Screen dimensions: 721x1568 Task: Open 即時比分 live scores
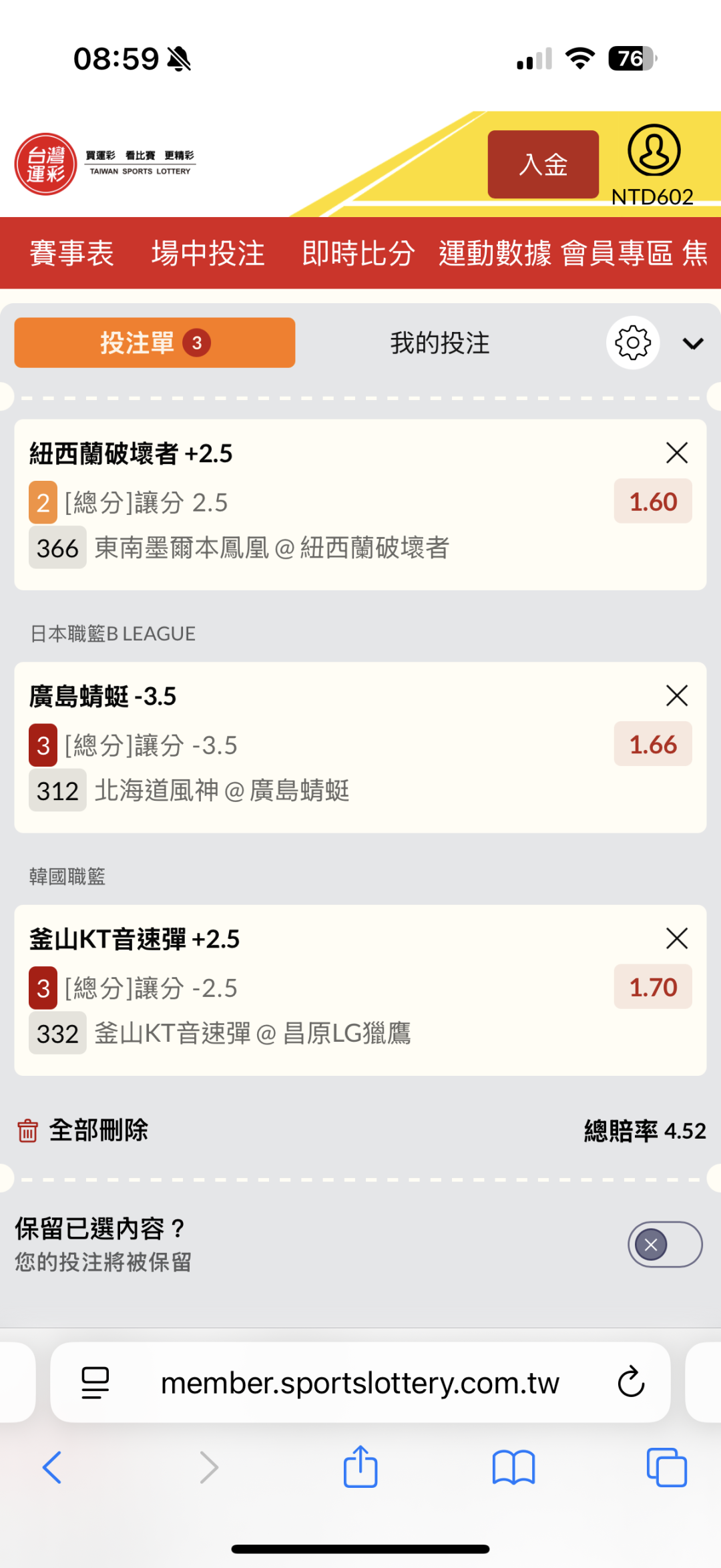coord(358,253)
